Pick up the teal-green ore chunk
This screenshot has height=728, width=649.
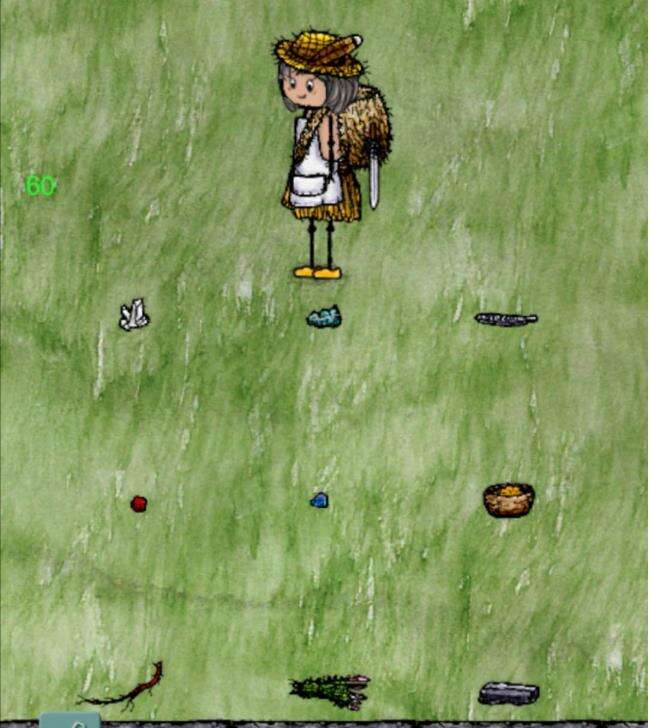(x=323, y=318)
